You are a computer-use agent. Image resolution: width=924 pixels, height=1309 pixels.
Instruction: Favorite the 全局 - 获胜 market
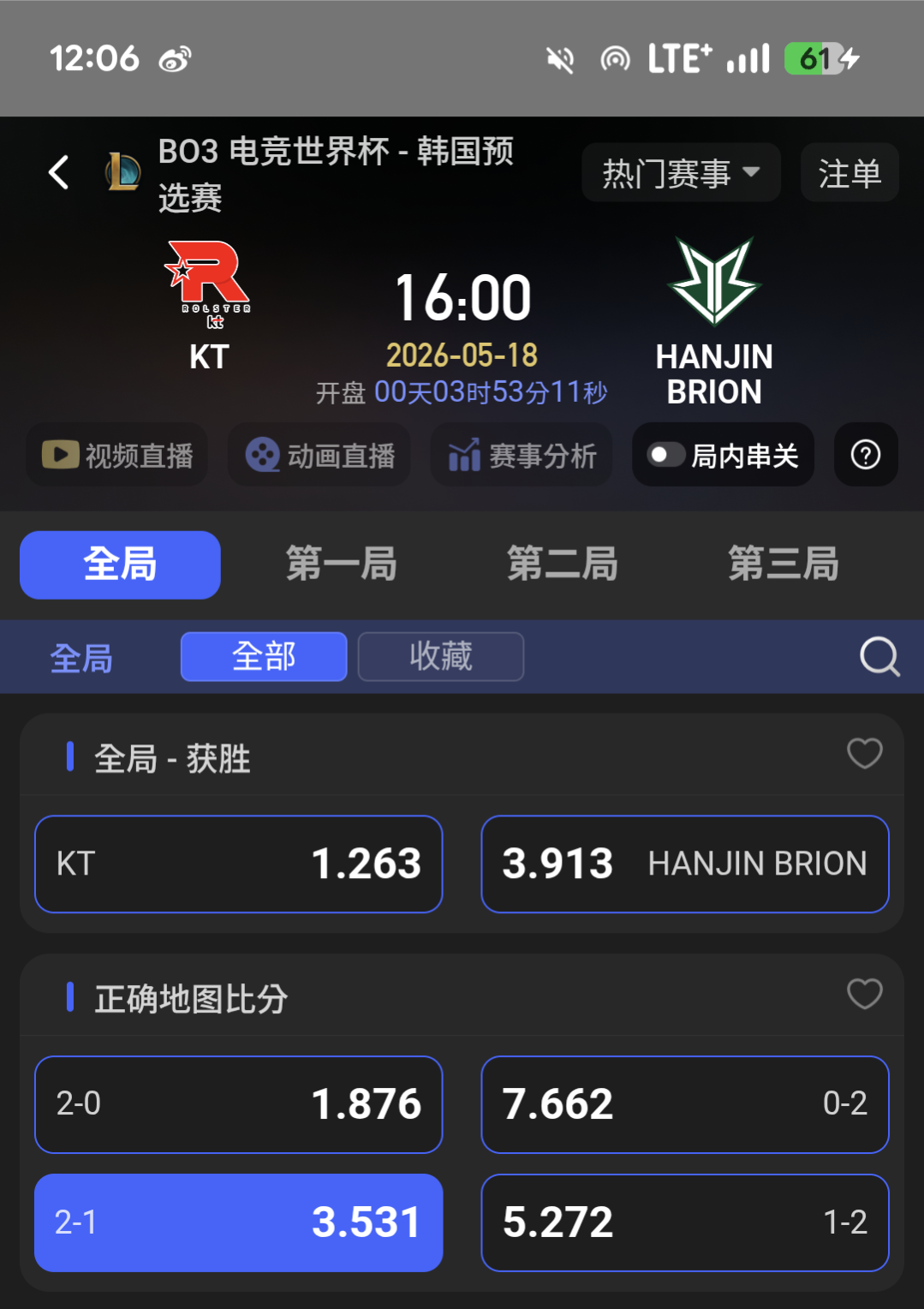click(865, 754)
